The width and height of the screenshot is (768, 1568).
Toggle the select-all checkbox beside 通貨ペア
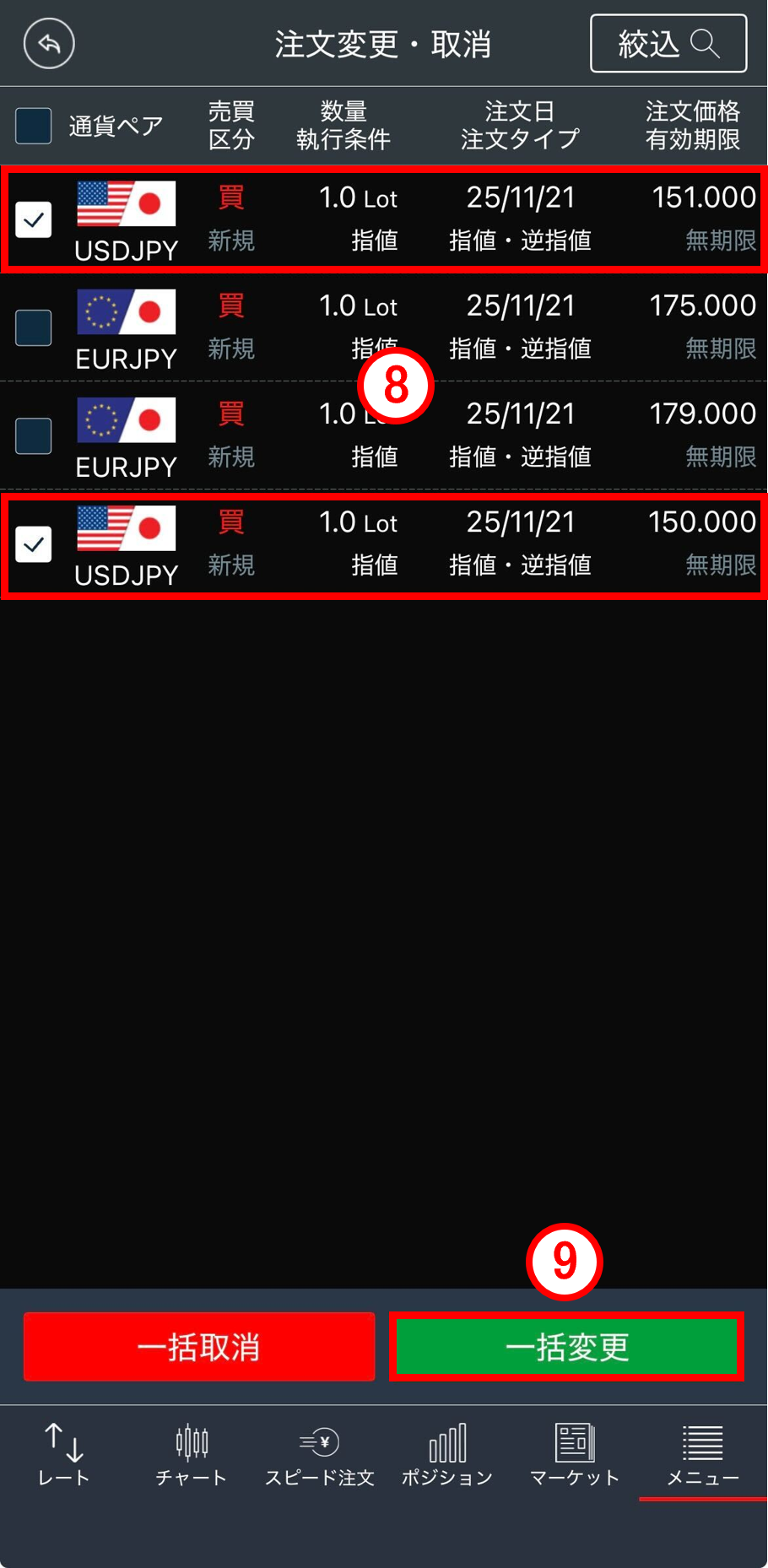click(34, 126)
